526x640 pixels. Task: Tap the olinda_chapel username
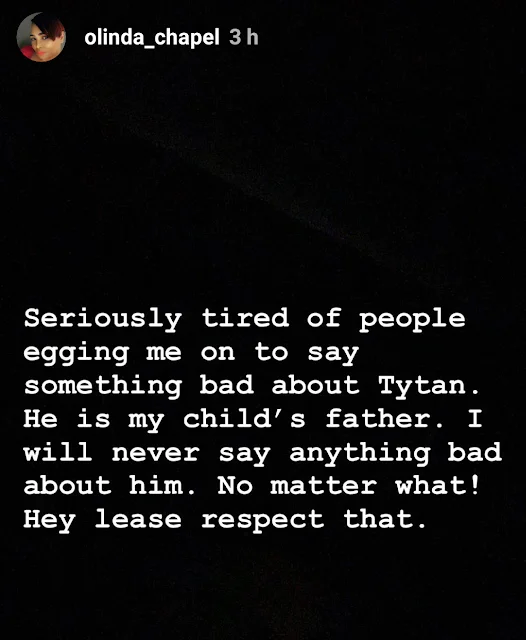click(152, 38)
